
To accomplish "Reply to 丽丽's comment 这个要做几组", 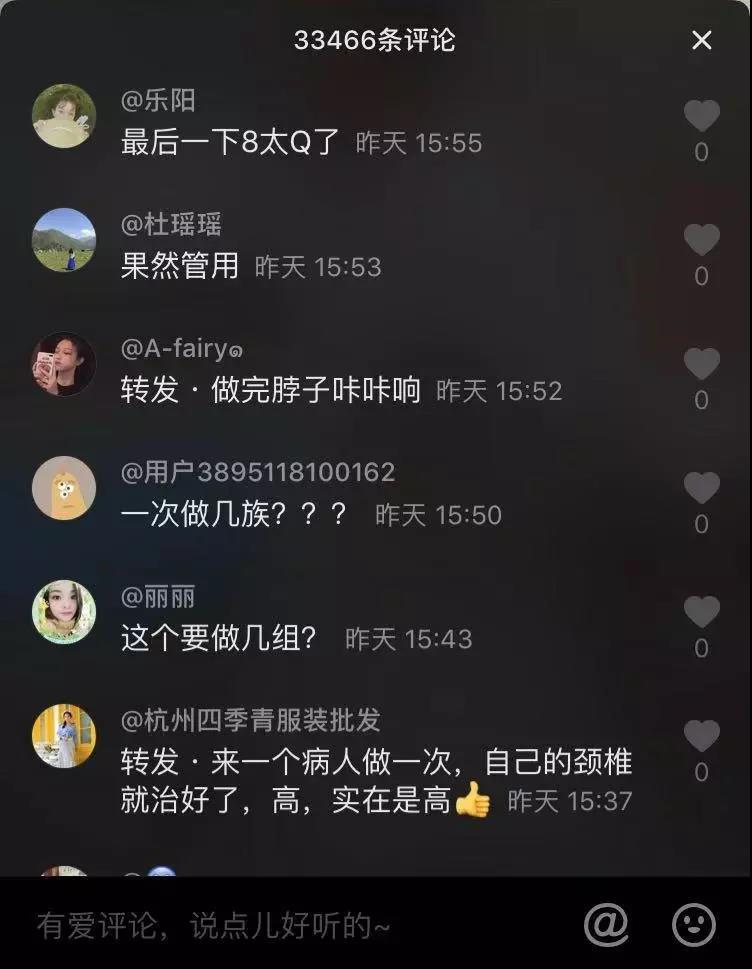I will [x=218, y=639].
